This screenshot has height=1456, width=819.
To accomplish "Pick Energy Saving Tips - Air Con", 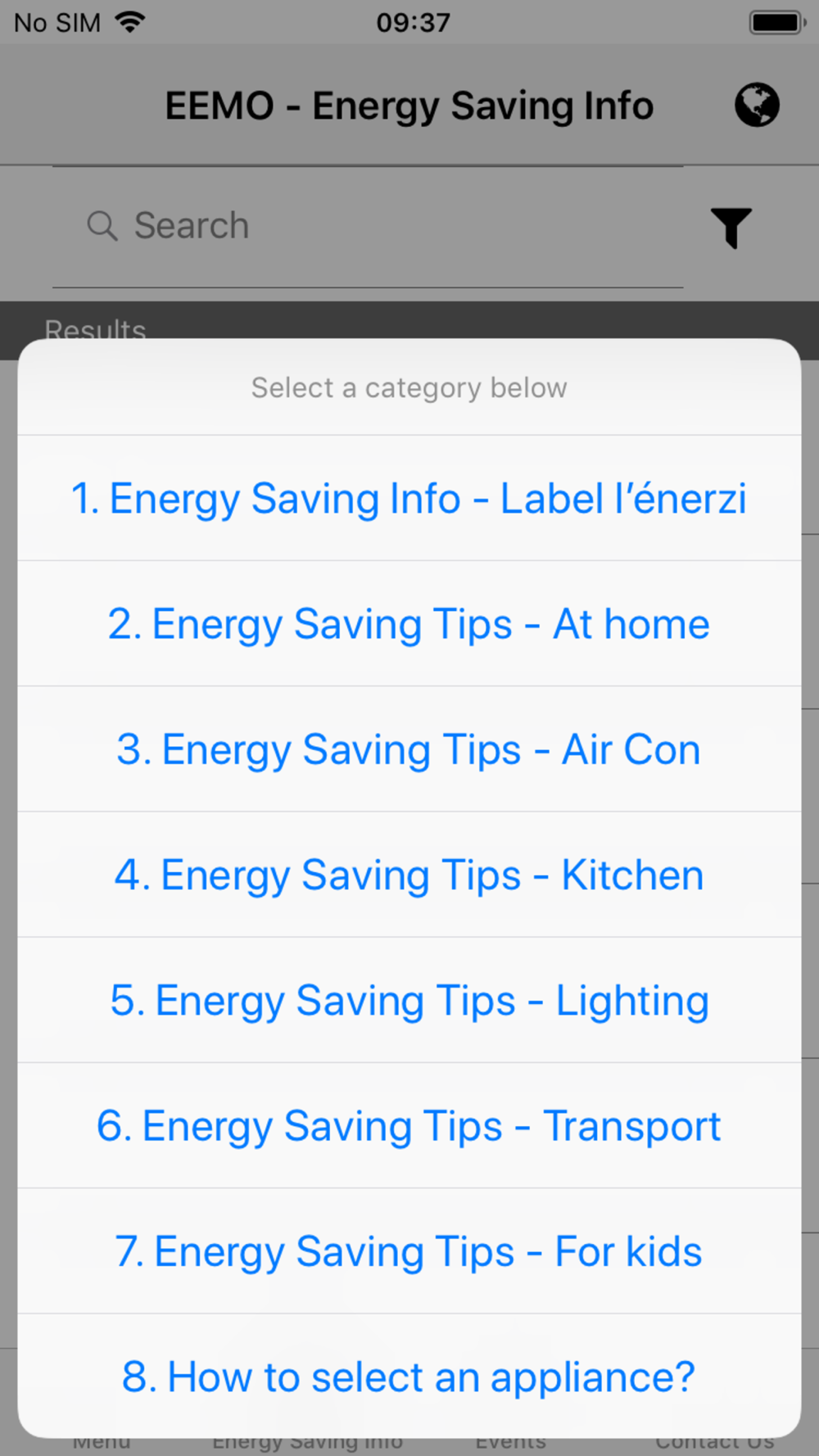I will pyautogui.click(x=409, y=749).
